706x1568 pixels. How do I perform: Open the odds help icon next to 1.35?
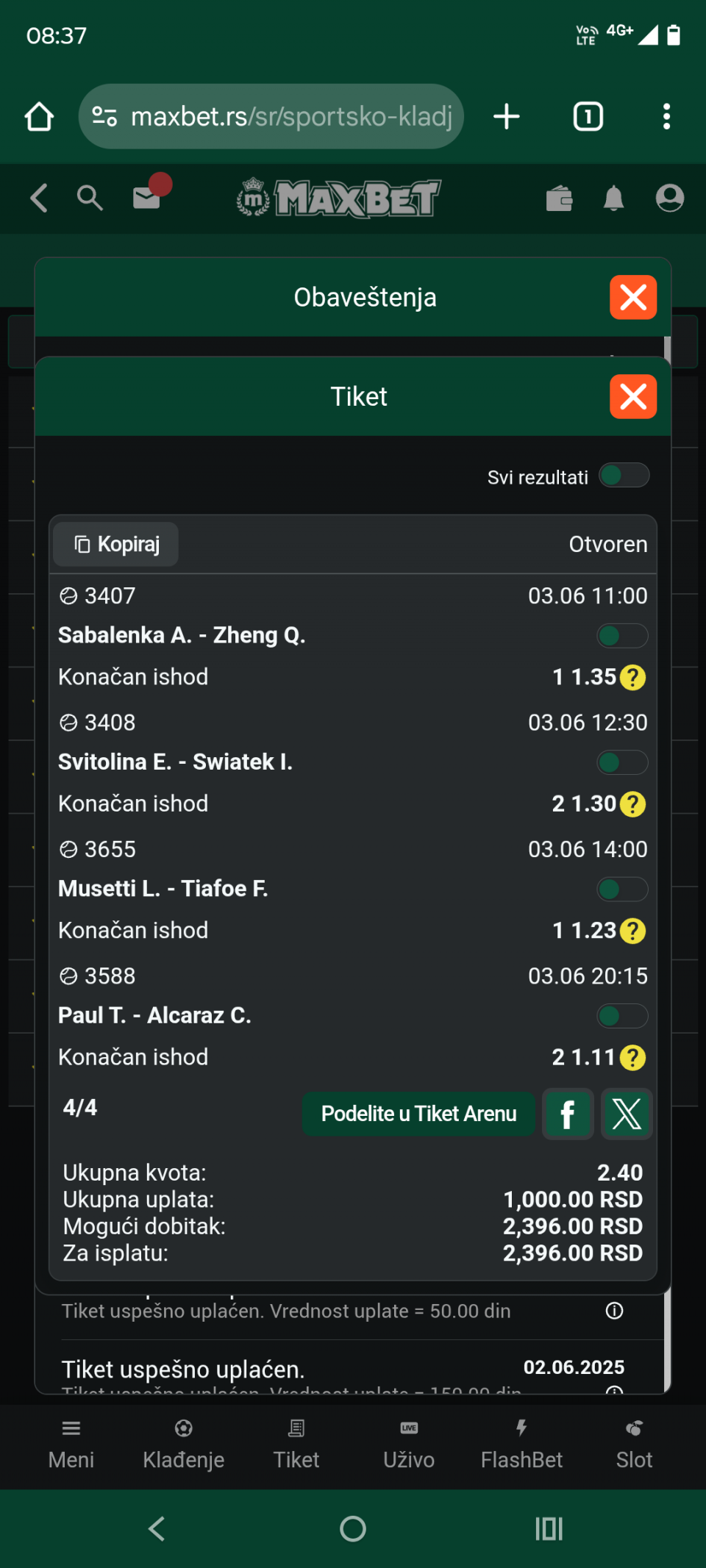tap(632, 677)
